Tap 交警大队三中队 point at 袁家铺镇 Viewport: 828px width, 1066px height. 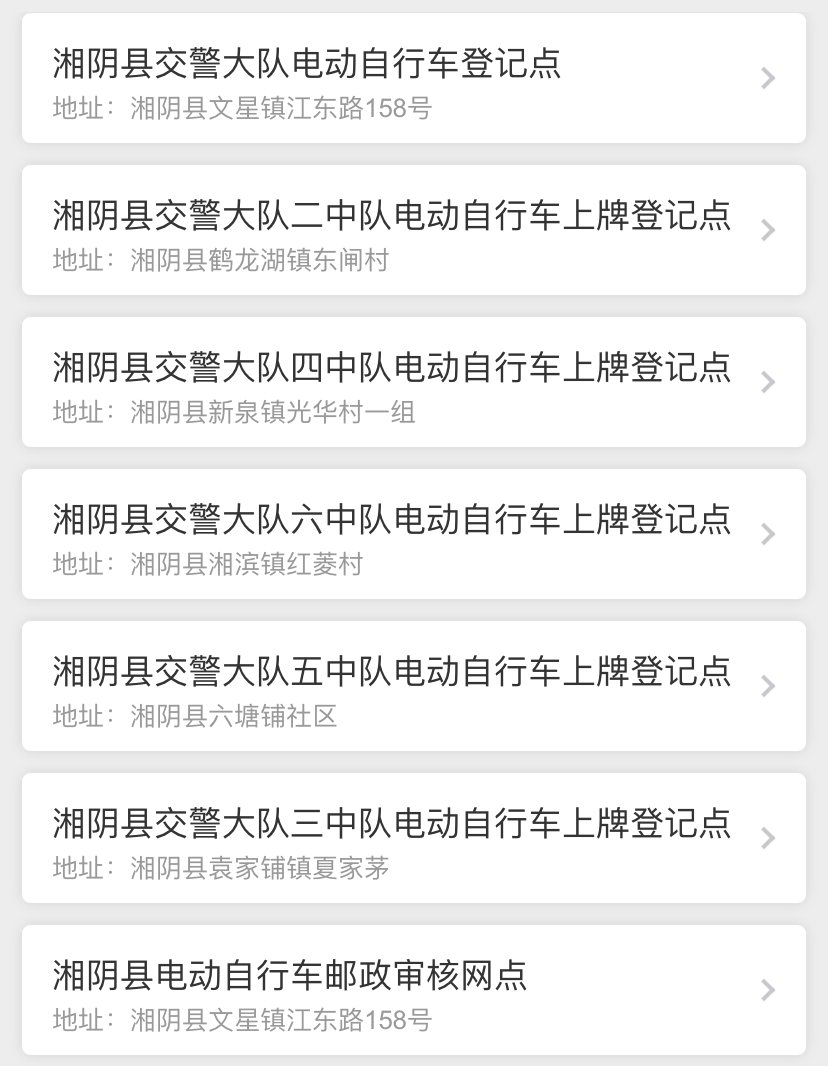click(413, 838)
